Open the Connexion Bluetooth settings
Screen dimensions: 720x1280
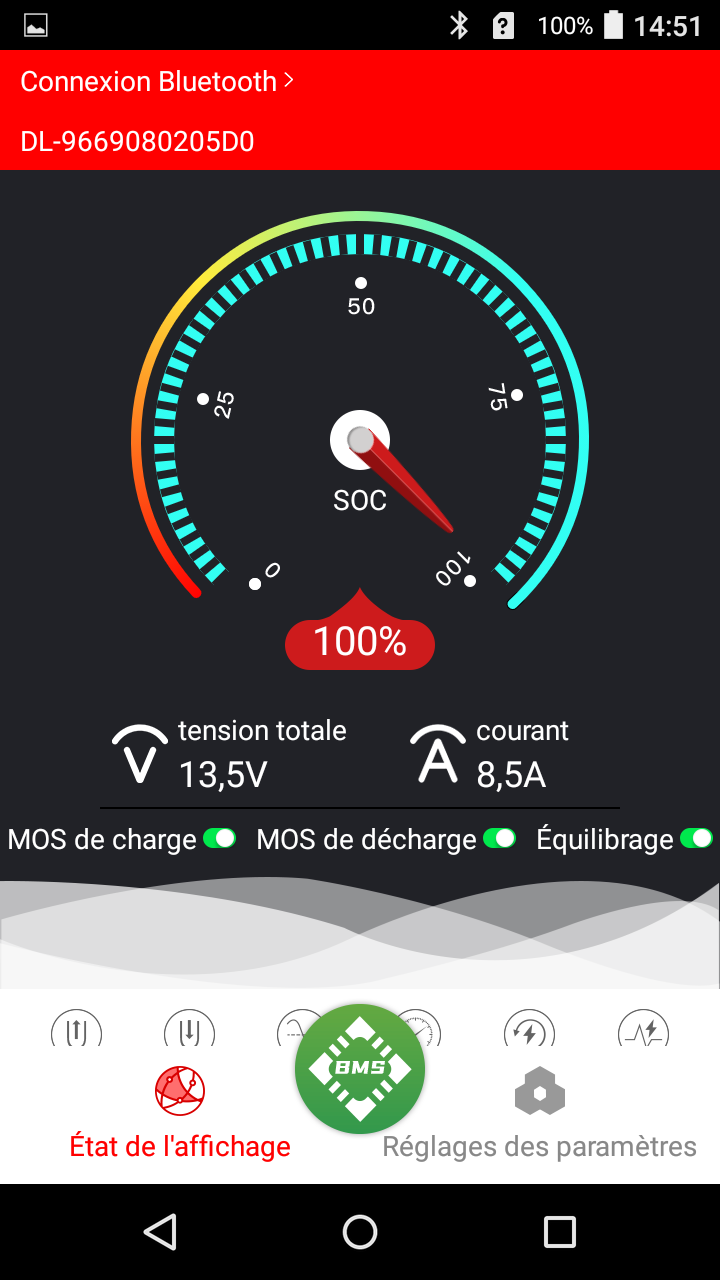pos(157,82)
